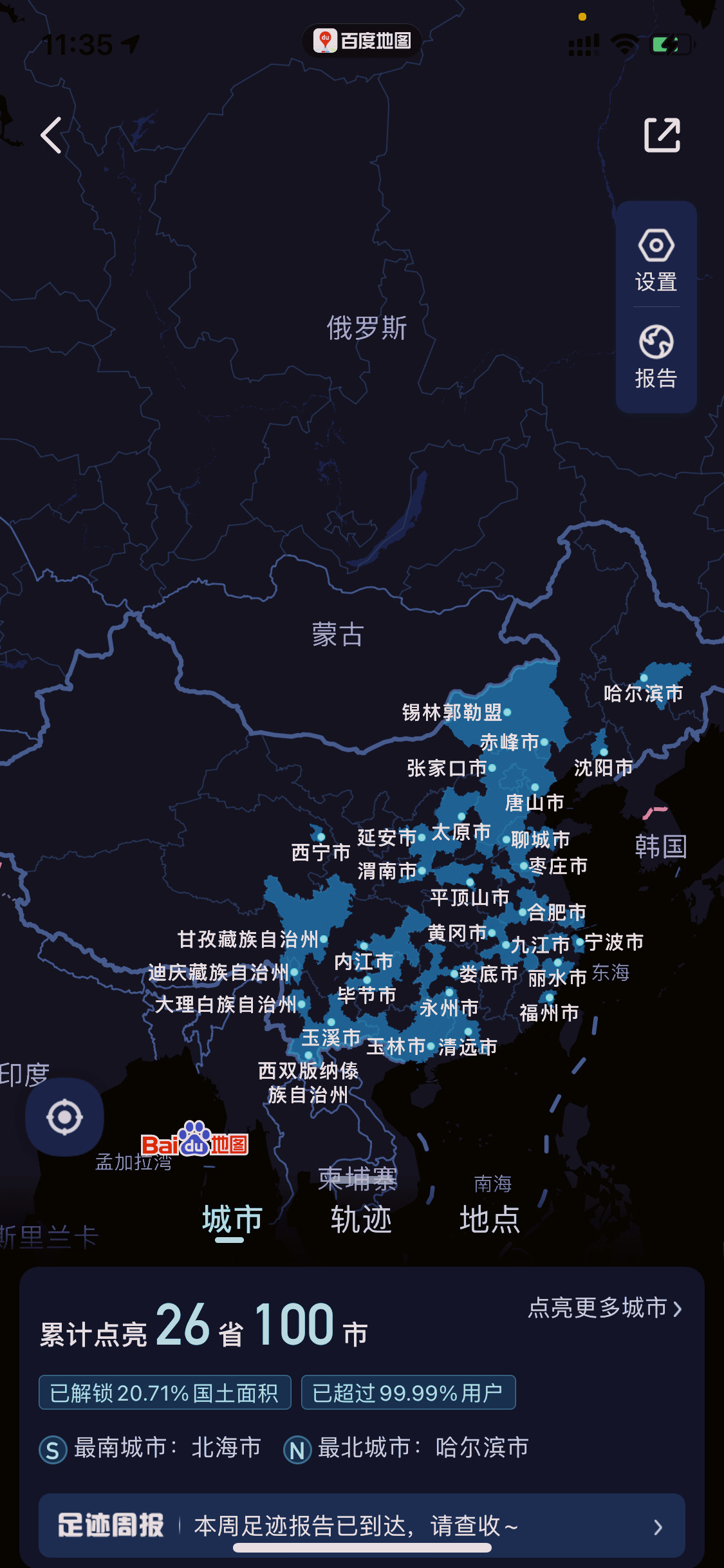Share the footprint map

tap(662, 135)
